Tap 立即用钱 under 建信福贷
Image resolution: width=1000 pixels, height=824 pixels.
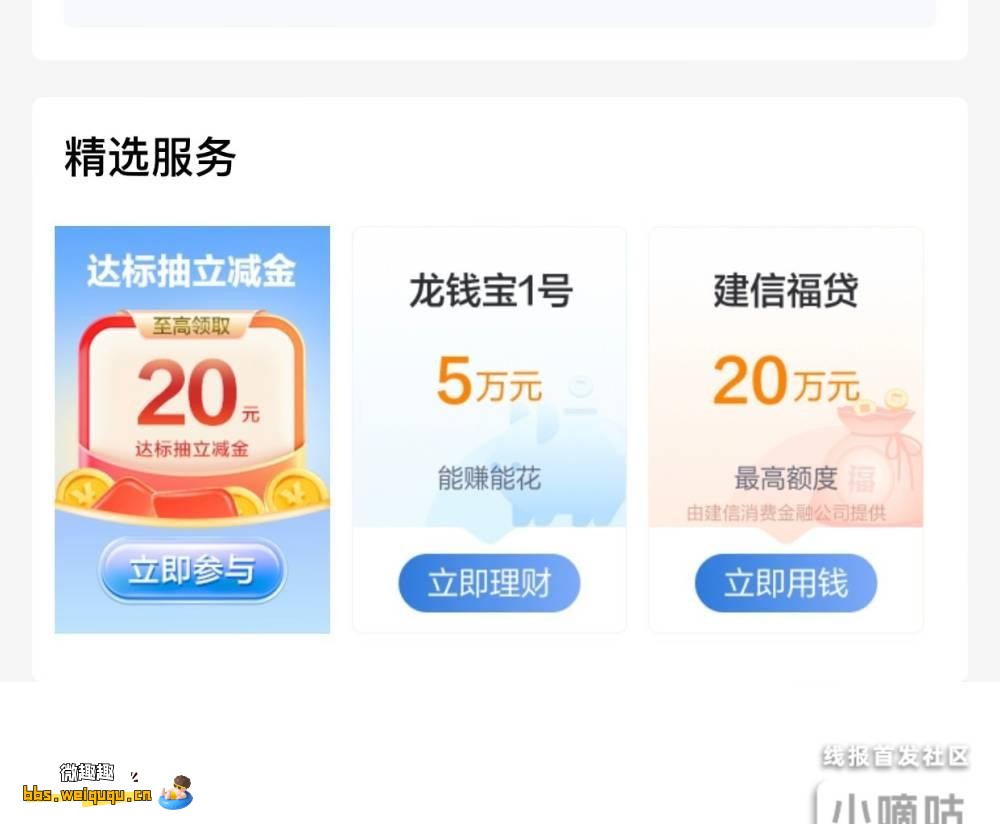786,583
